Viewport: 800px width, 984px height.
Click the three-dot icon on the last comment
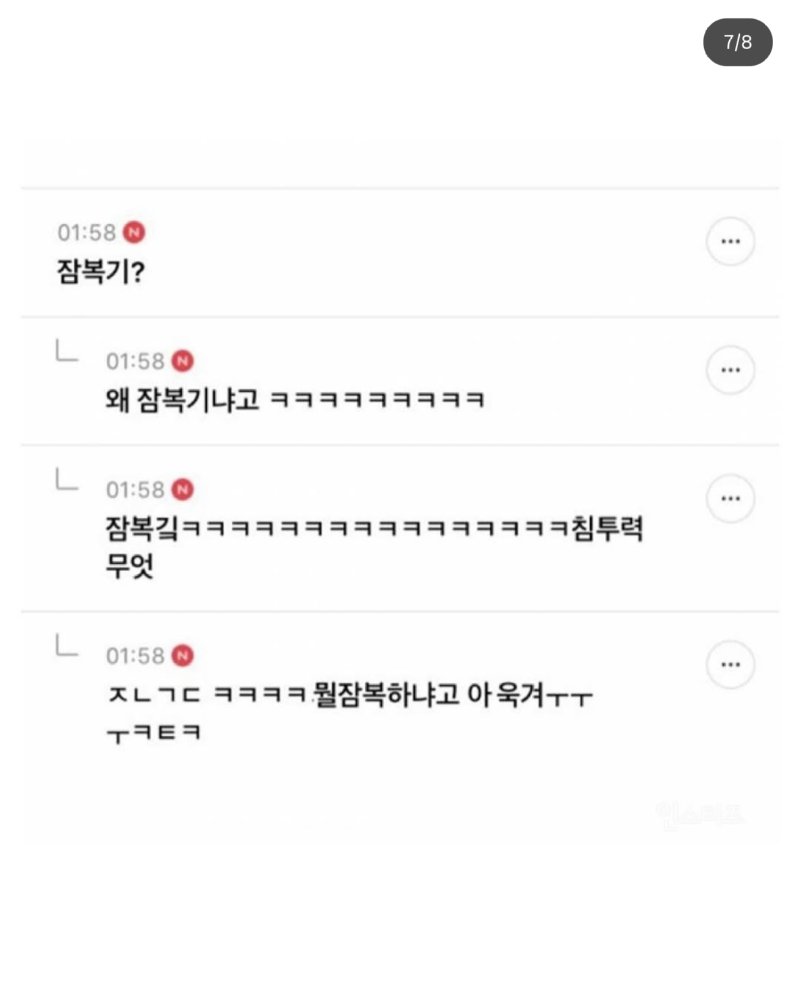(x=730, y=664)
